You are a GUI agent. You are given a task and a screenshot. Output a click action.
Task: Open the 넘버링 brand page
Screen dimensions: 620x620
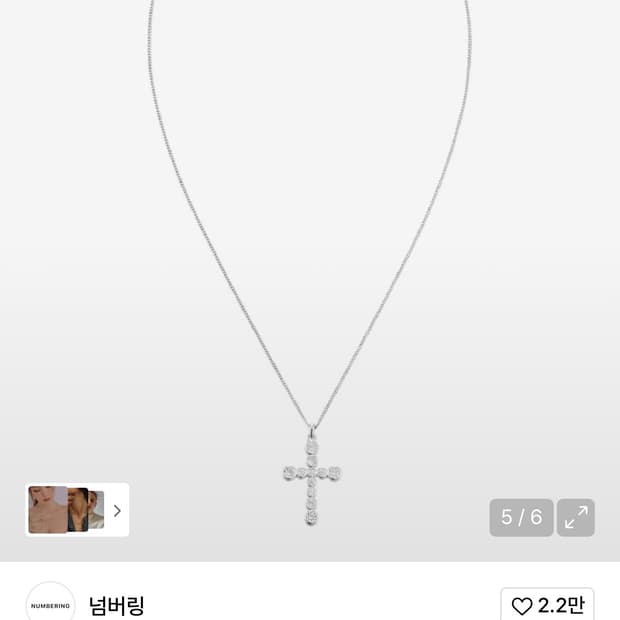pyautogui.click(x=117, y=605)
